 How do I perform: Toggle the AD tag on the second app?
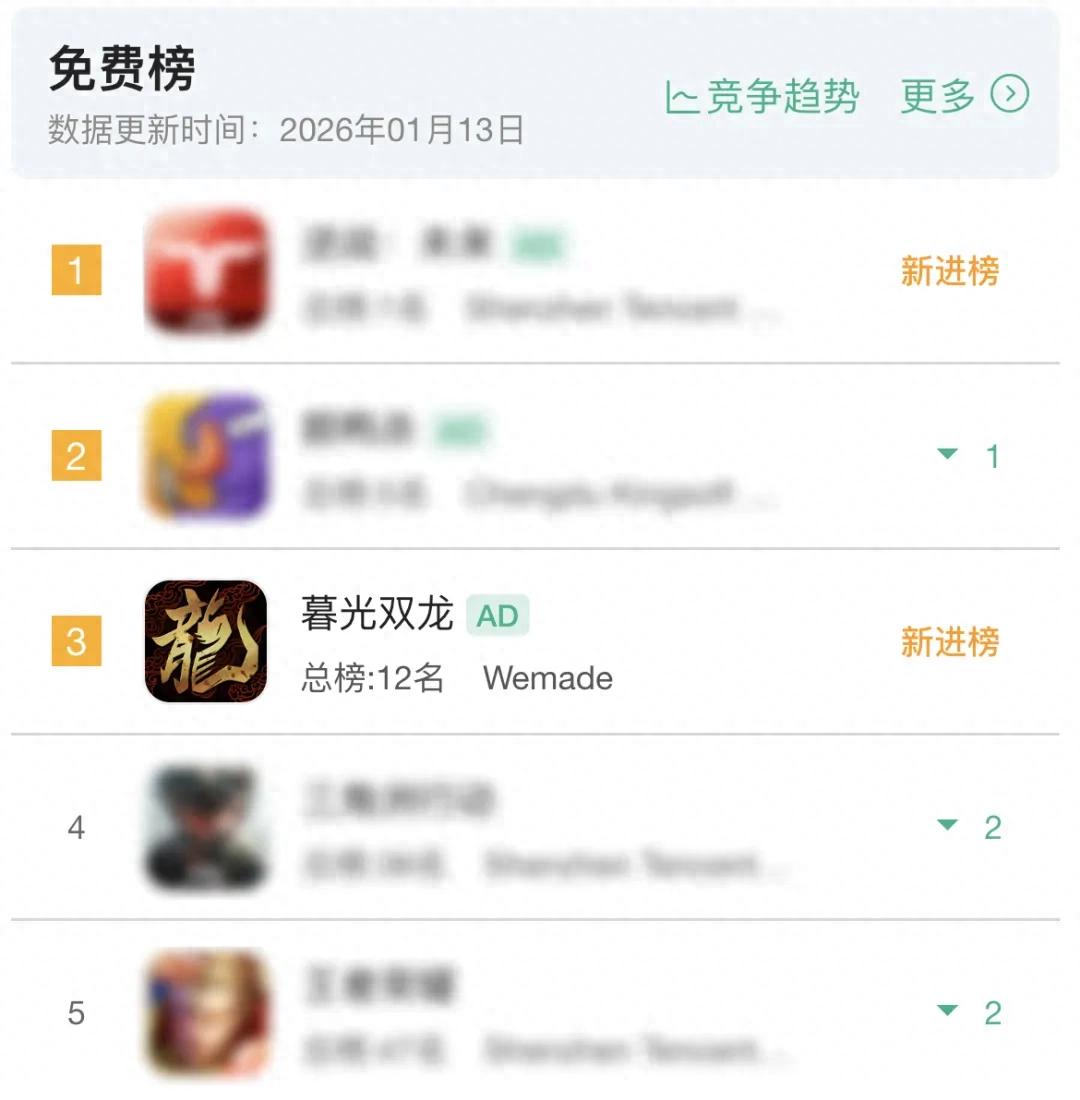(461, 428)
